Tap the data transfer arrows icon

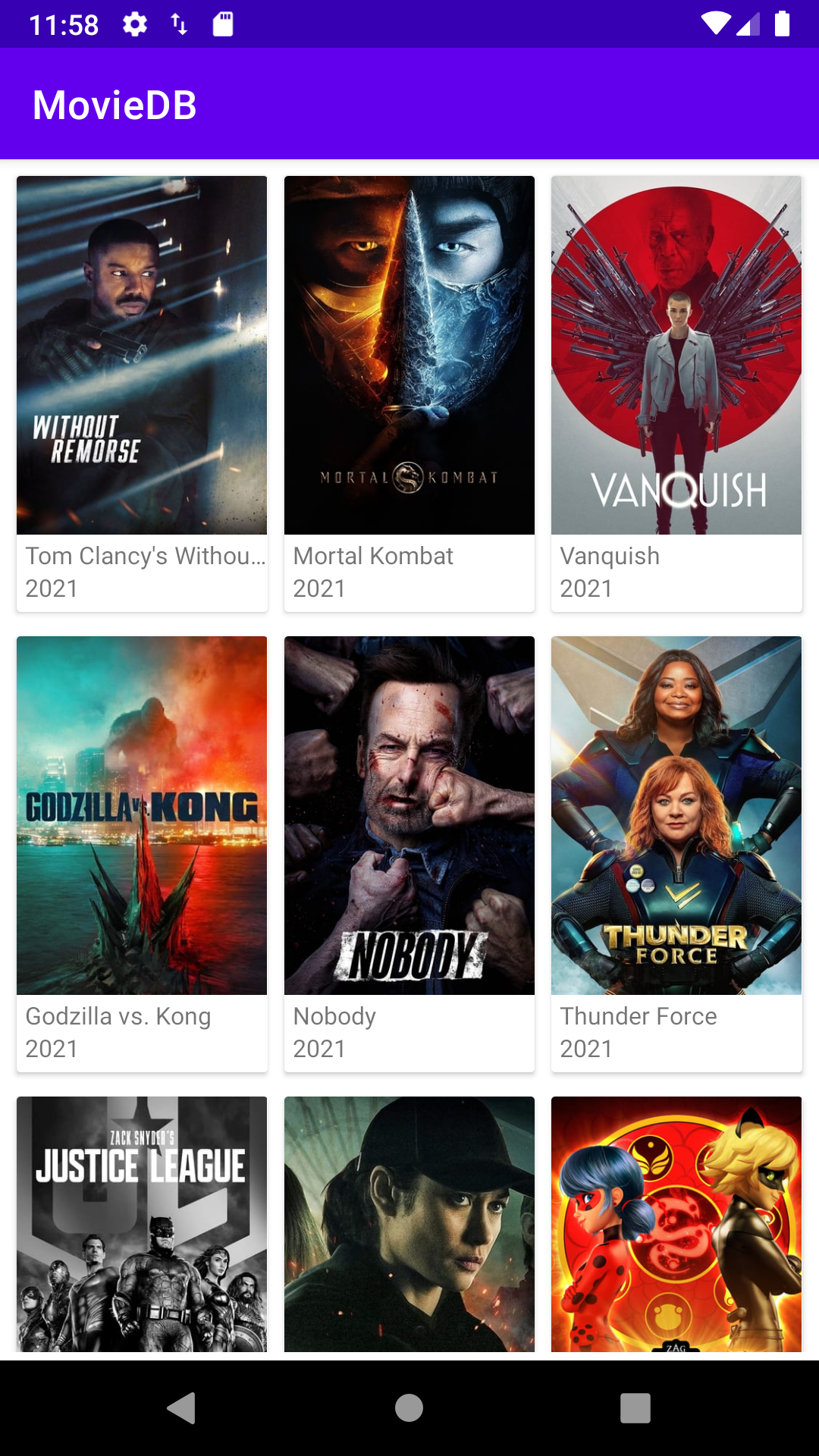[179, 24]
